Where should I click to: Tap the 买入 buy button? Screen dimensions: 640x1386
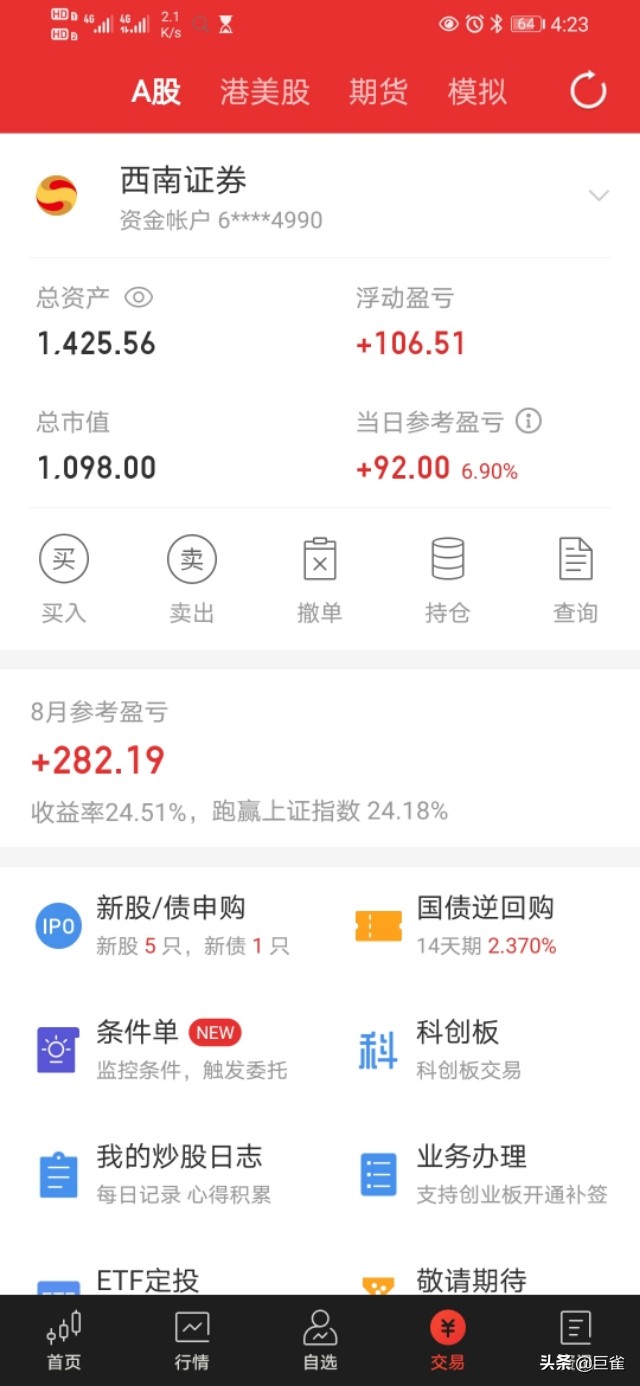tap(64, 580)
